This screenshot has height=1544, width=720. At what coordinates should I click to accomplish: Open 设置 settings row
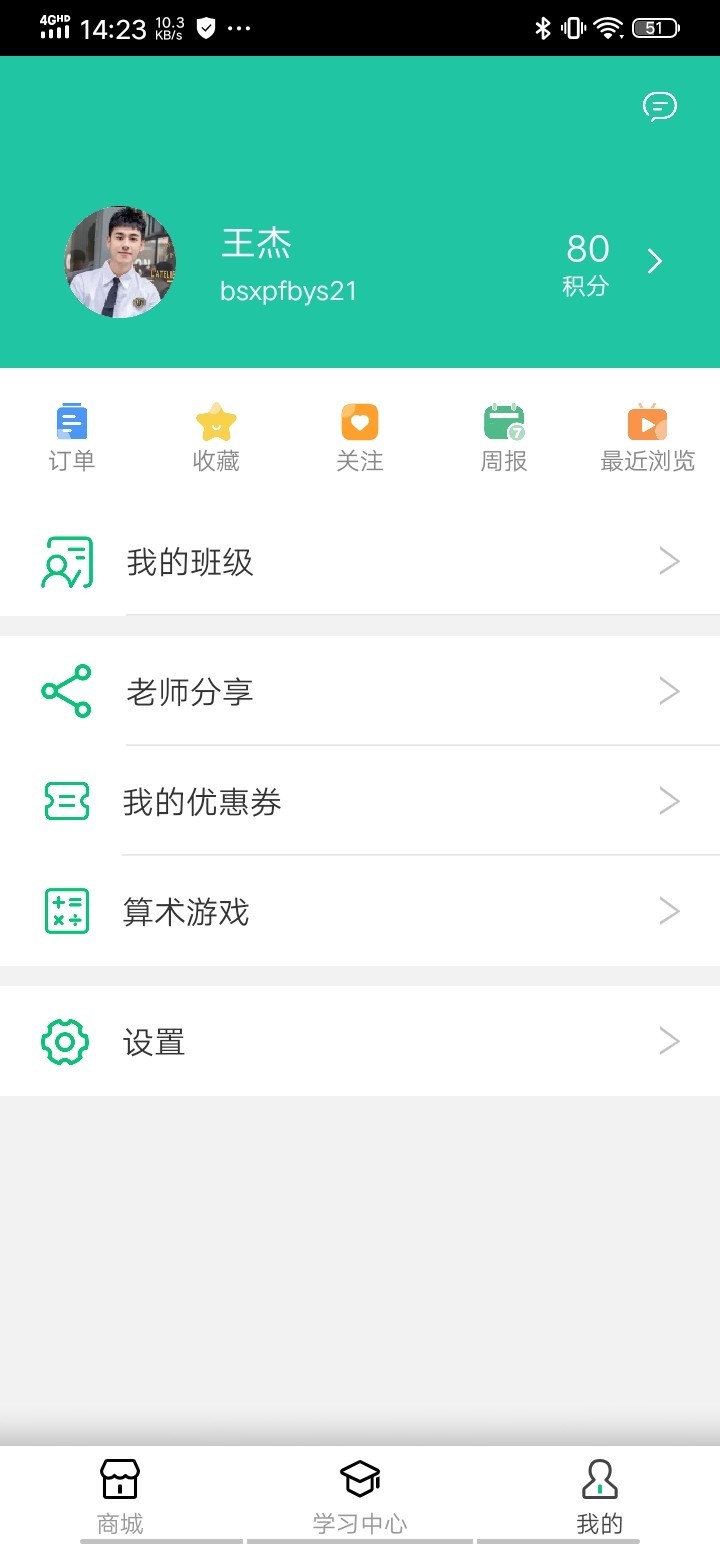click(360, 1041)
